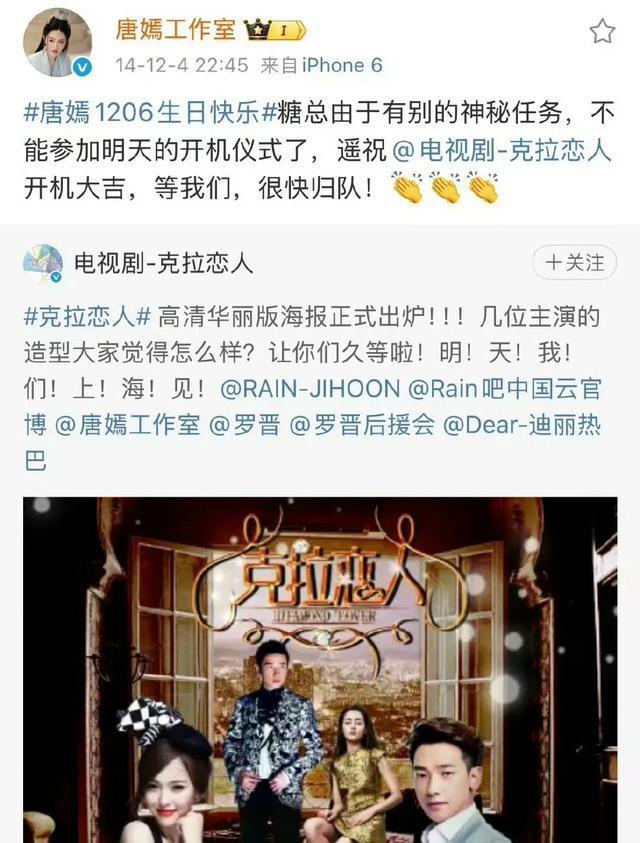Open the 唐嫣工作室 username
The height and width of the screenshot is (843, 640).
point(175,30)
